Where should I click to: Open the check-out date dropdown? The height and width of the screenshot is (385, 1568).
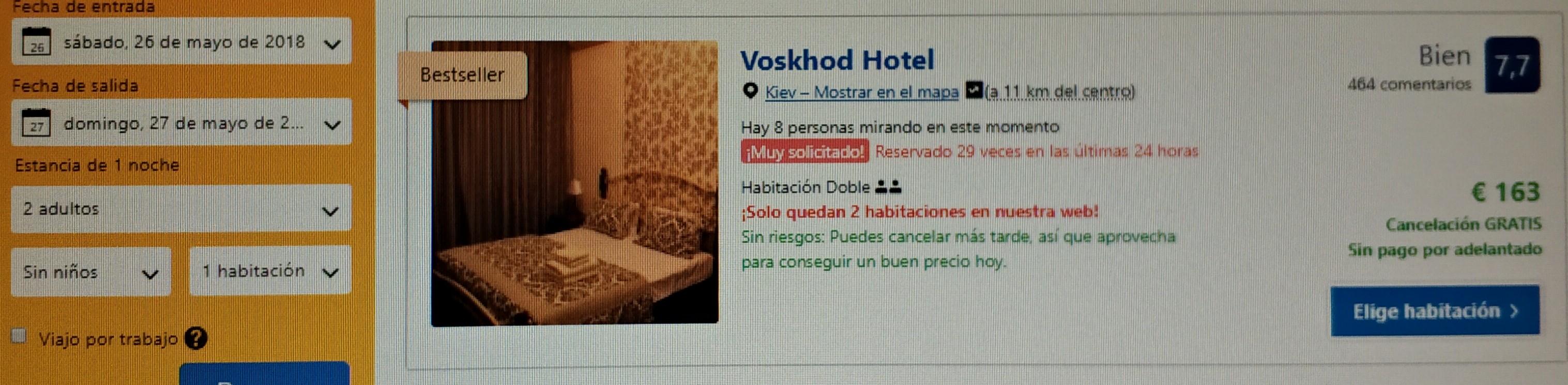point(181,124)
